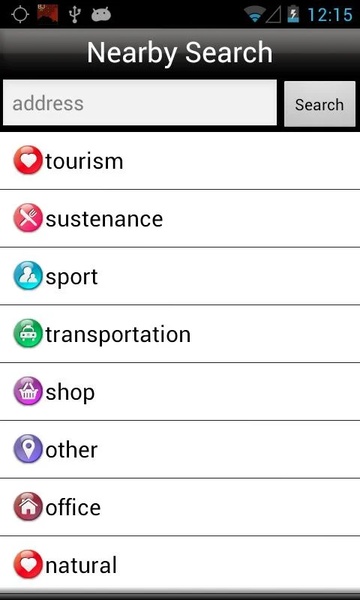Viewport: 360px width, 600px height.
Task: Open the tourism category
Action: pos(180,161)
